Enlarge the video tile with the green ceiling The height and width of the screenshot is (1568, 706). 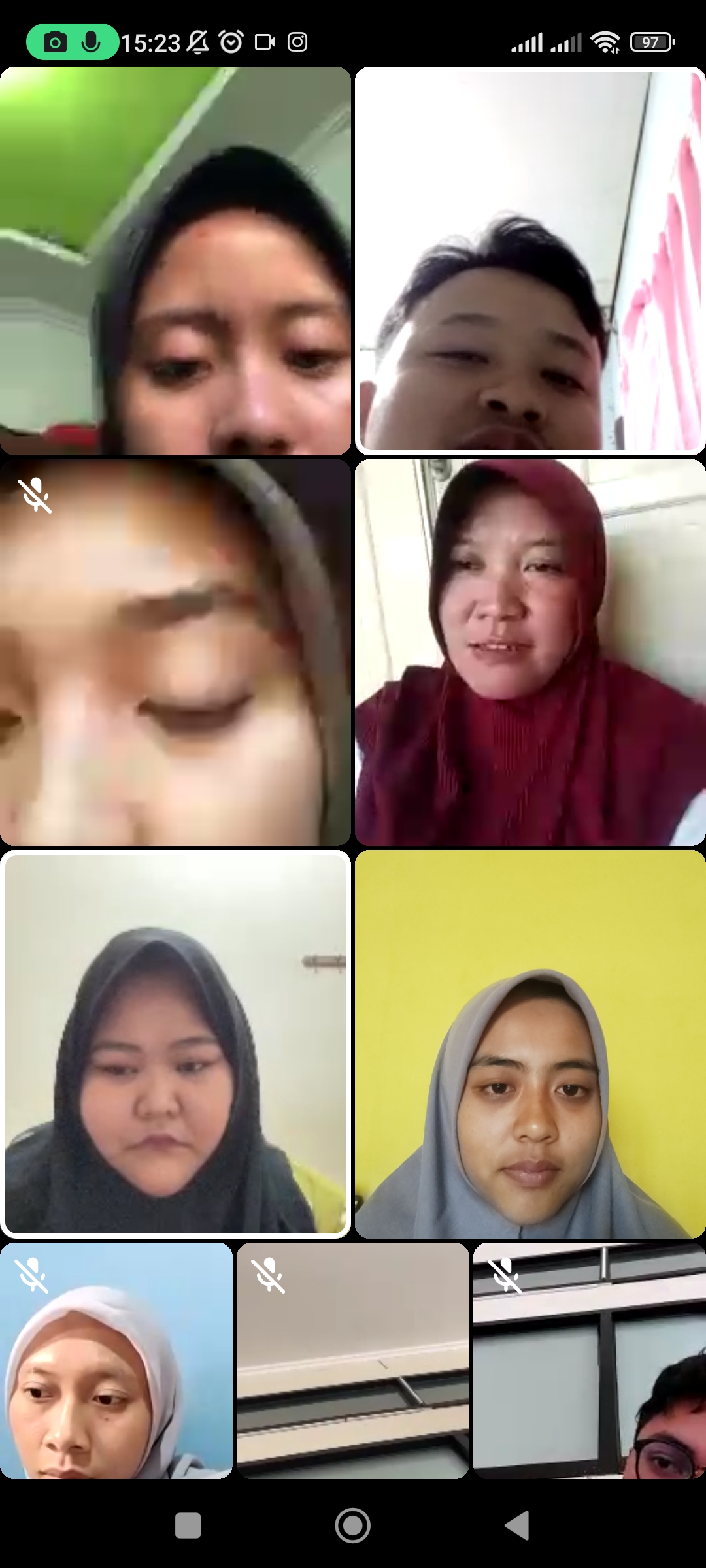(x=175, y=261)
